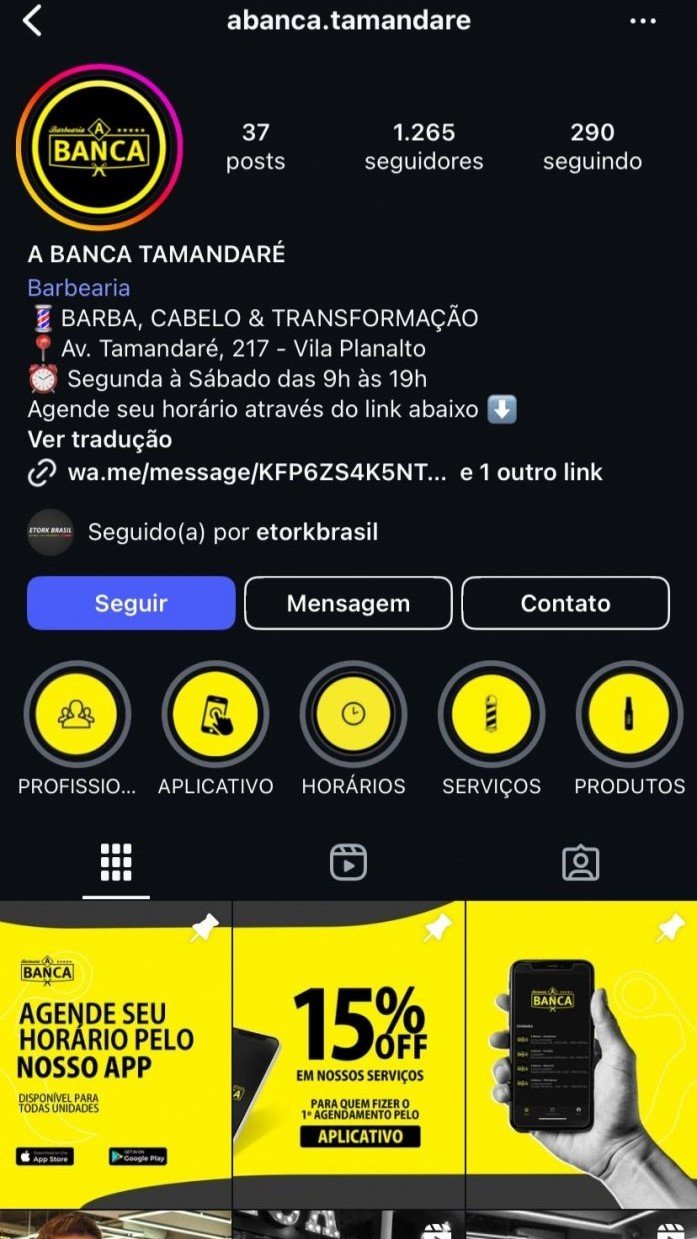The width and height of the screenshot is (697, 1239).
Task: View the profile picture story
Action: coord(100,148)
